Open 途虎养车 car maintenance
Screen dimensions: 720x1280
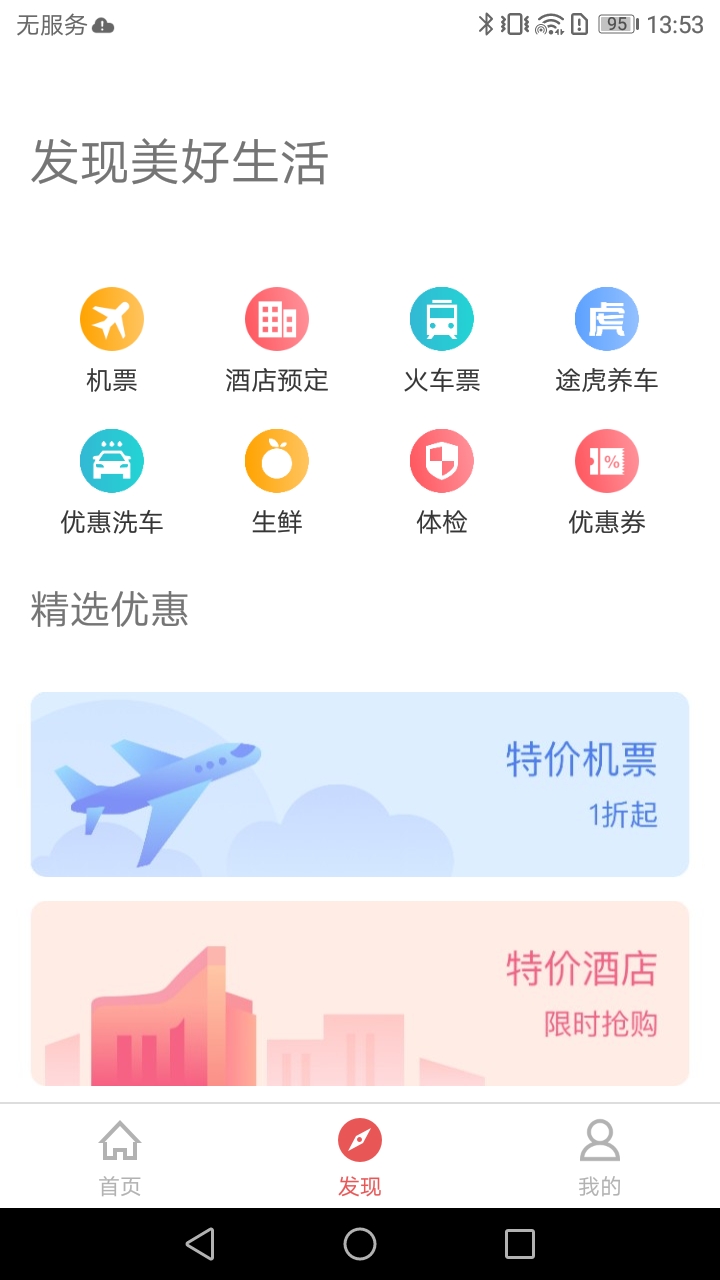coord(607,319)
